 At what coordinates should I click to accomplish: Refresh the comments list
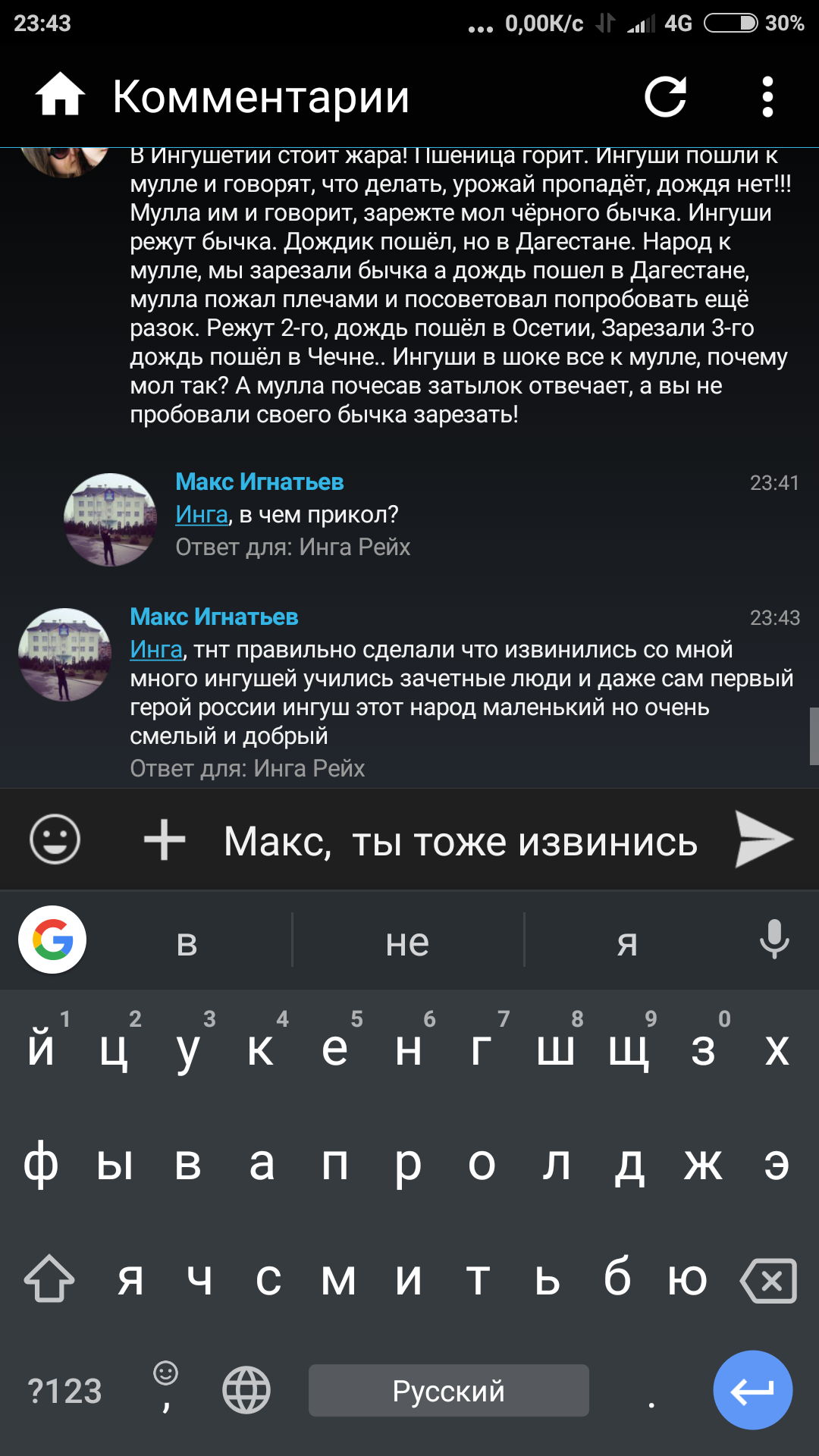pos(665,97)
